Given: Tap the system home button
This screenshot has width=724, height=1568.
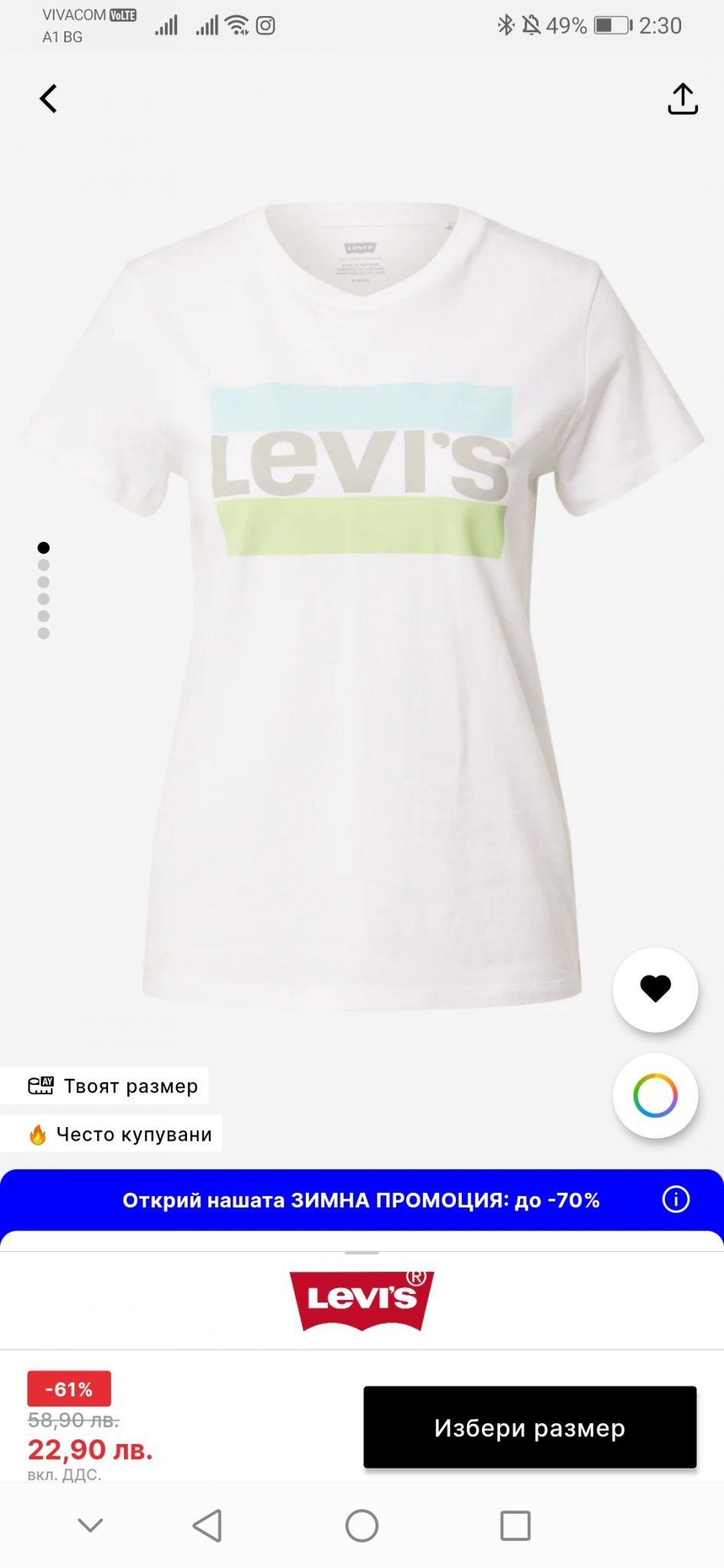Looking at the screenshot, I should click(x=362, y=1526).
